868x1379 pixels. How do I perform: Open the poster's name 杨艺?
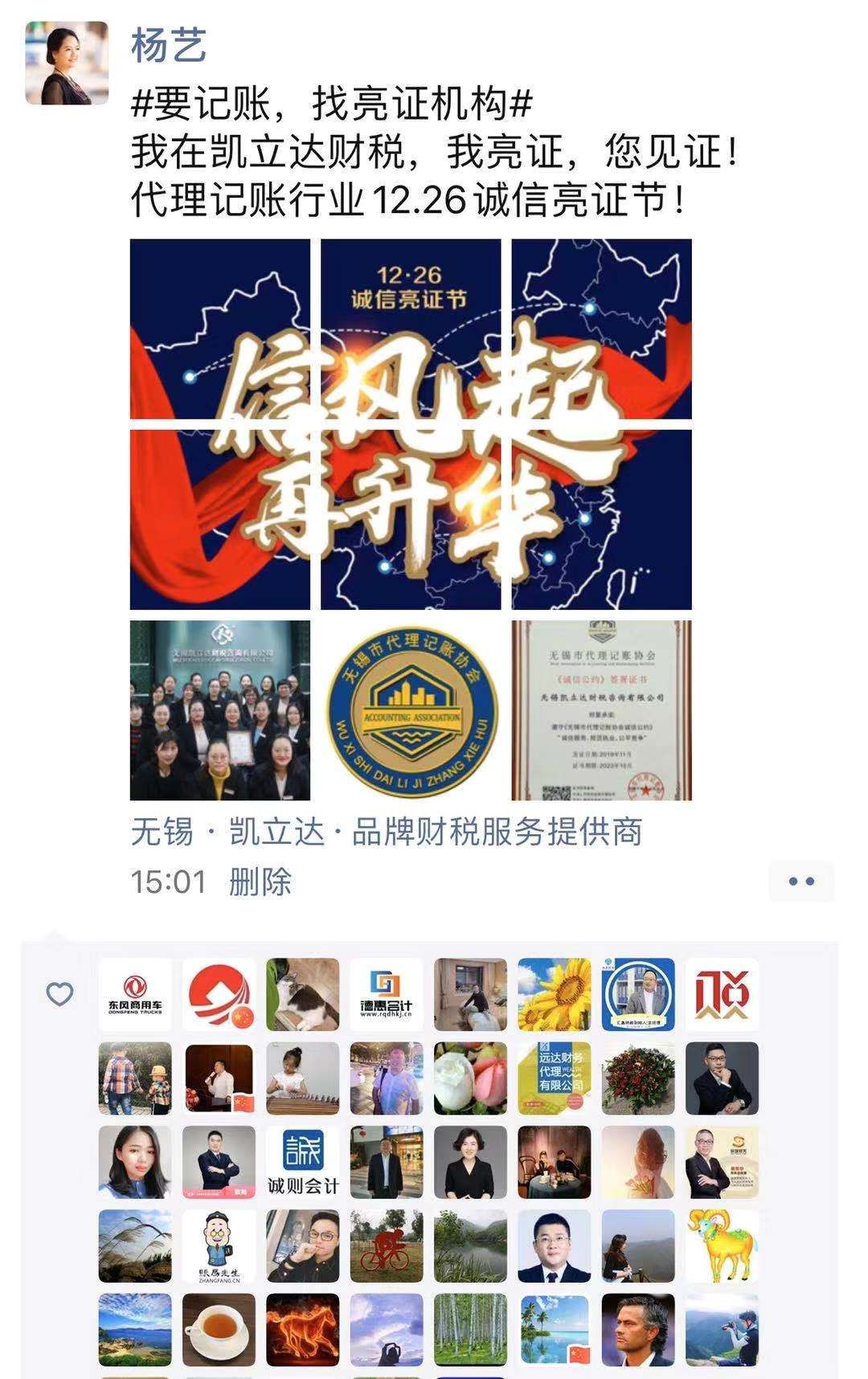pyautogui.click(x=169, y=46)
